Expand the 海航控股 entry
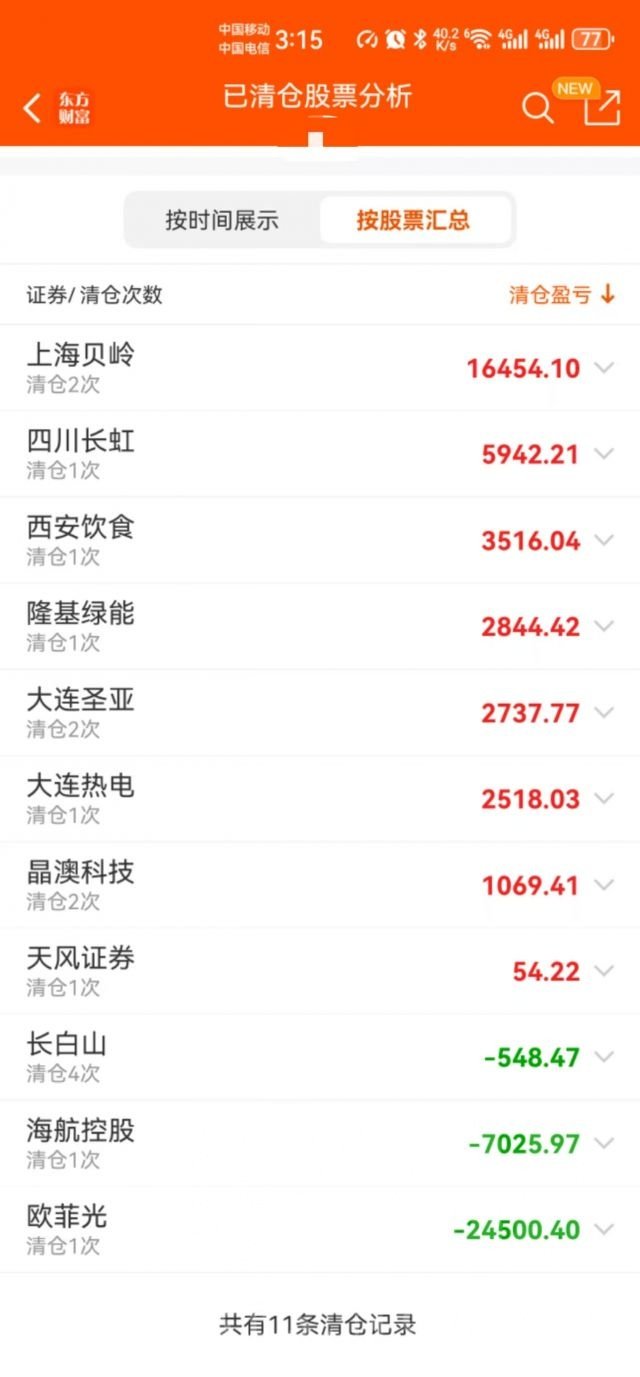Viewport: 640px width, 1377px height. click(320, 1143)
